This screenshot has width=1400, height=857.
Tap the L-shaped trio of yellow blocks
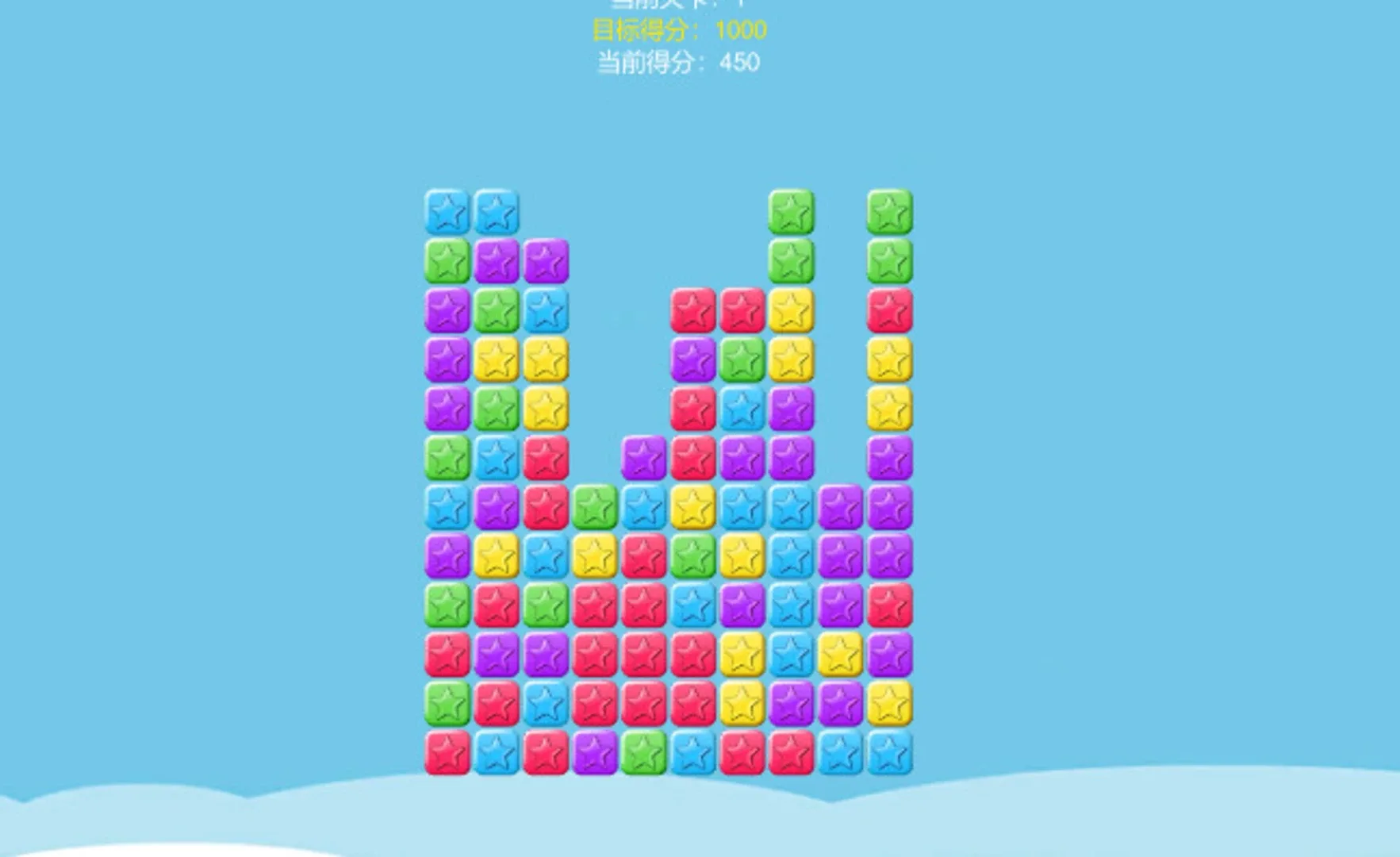[545, 360]
